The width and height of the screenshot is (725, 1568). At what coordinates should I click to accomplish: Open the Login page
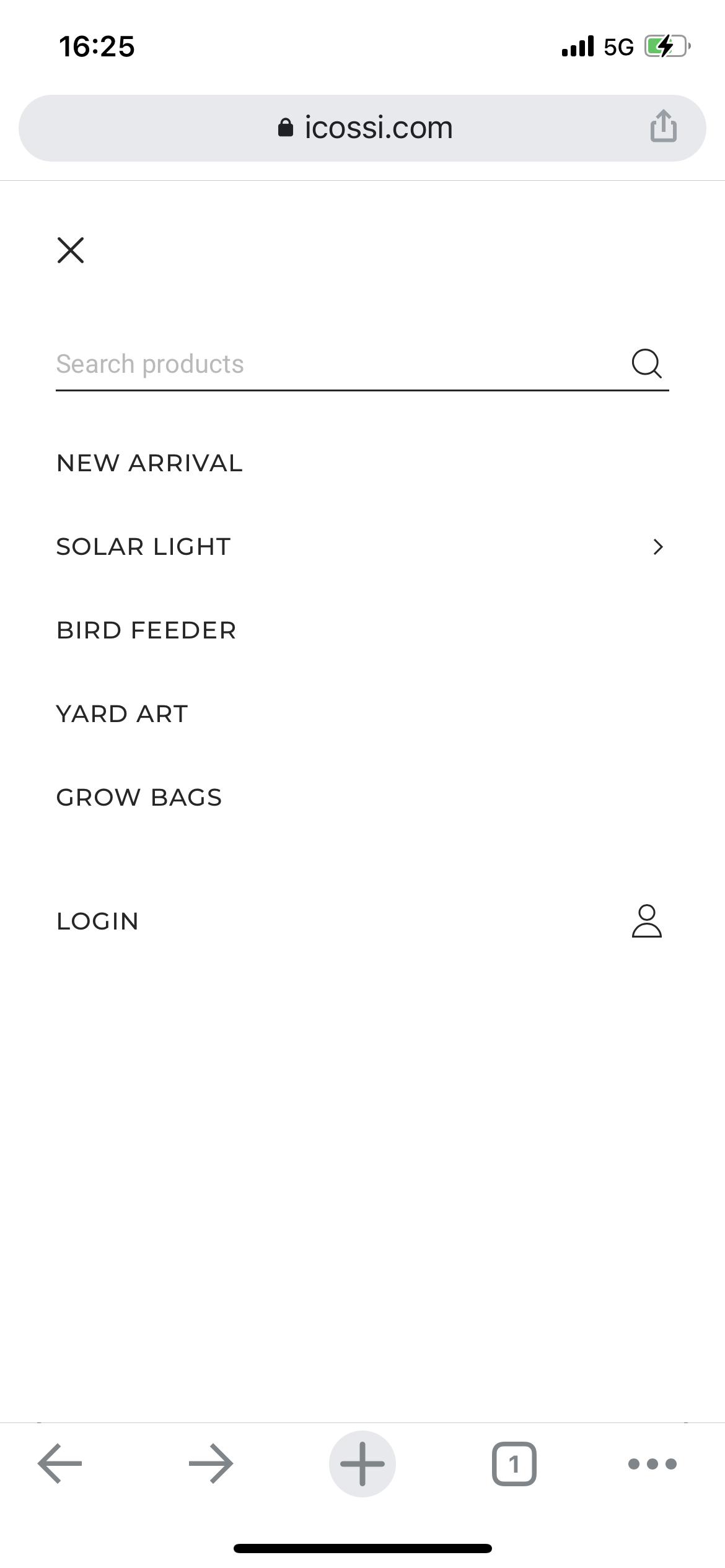point(98,921)
